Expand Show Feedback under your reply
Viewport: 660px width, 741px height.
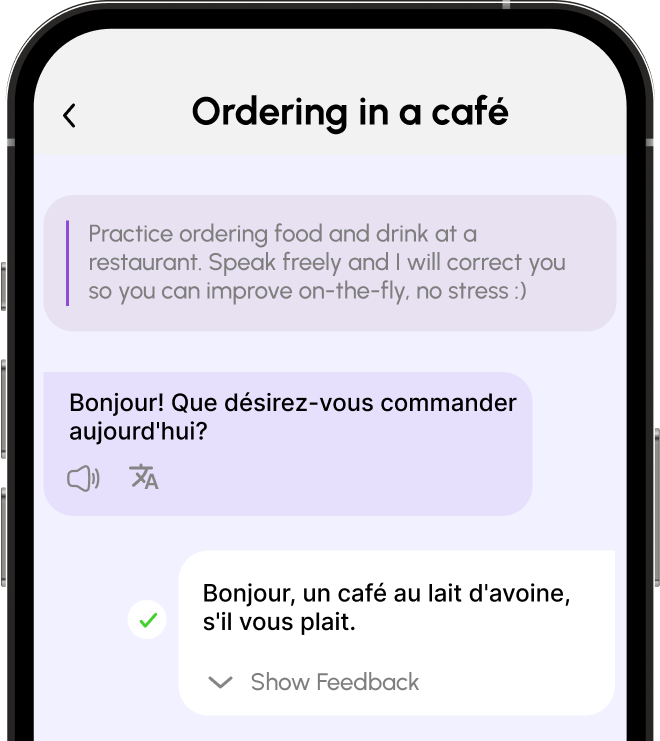[x=313, y=682]
